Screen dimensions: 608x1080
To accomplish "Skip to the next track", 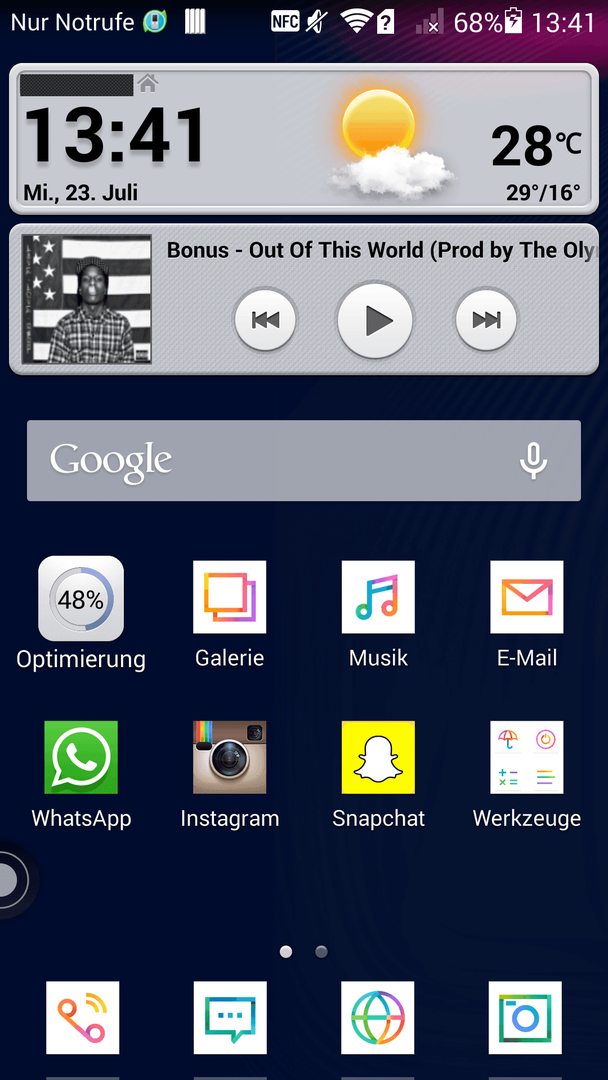I will (486, 320).
